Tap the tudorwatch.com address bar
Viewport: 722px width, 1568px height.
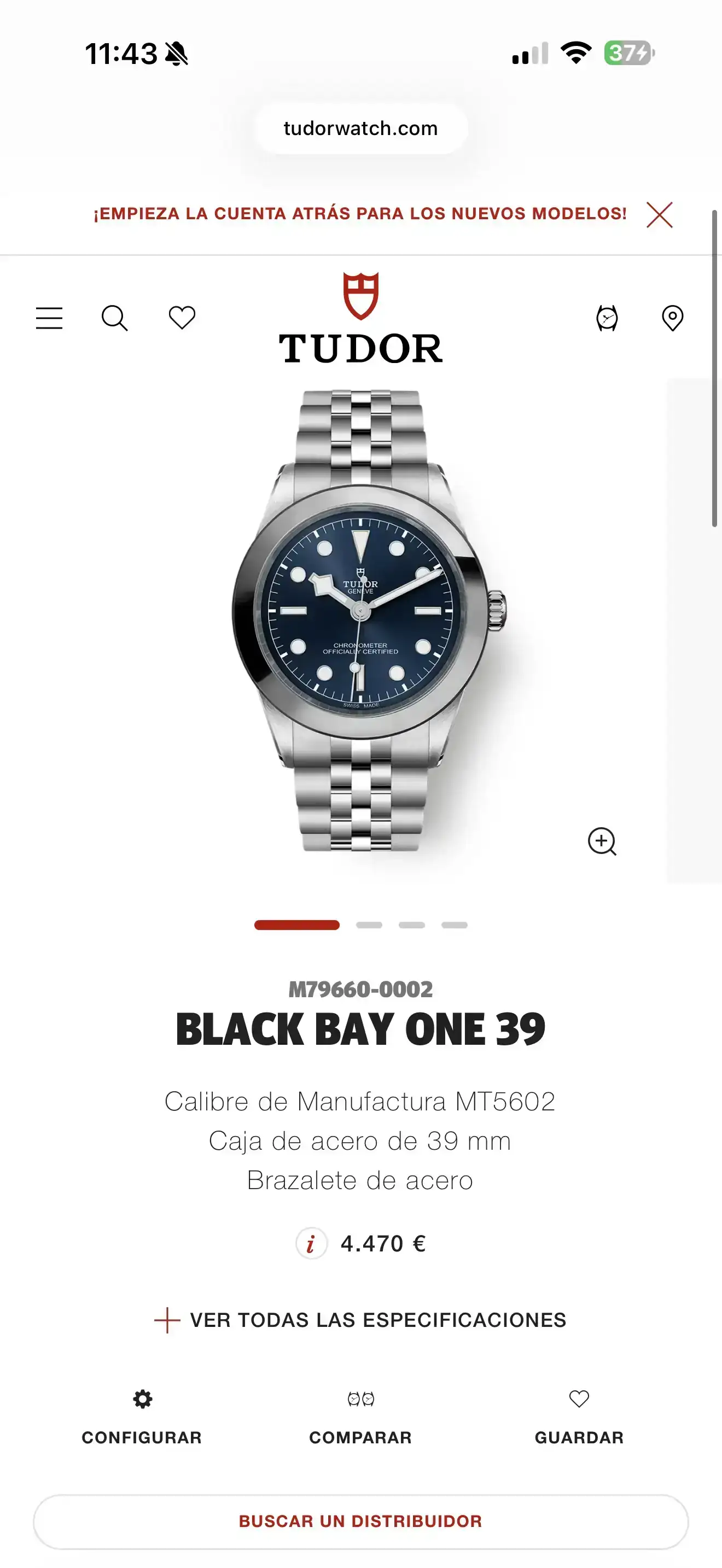pyautogui.click(x=361, y=128)
